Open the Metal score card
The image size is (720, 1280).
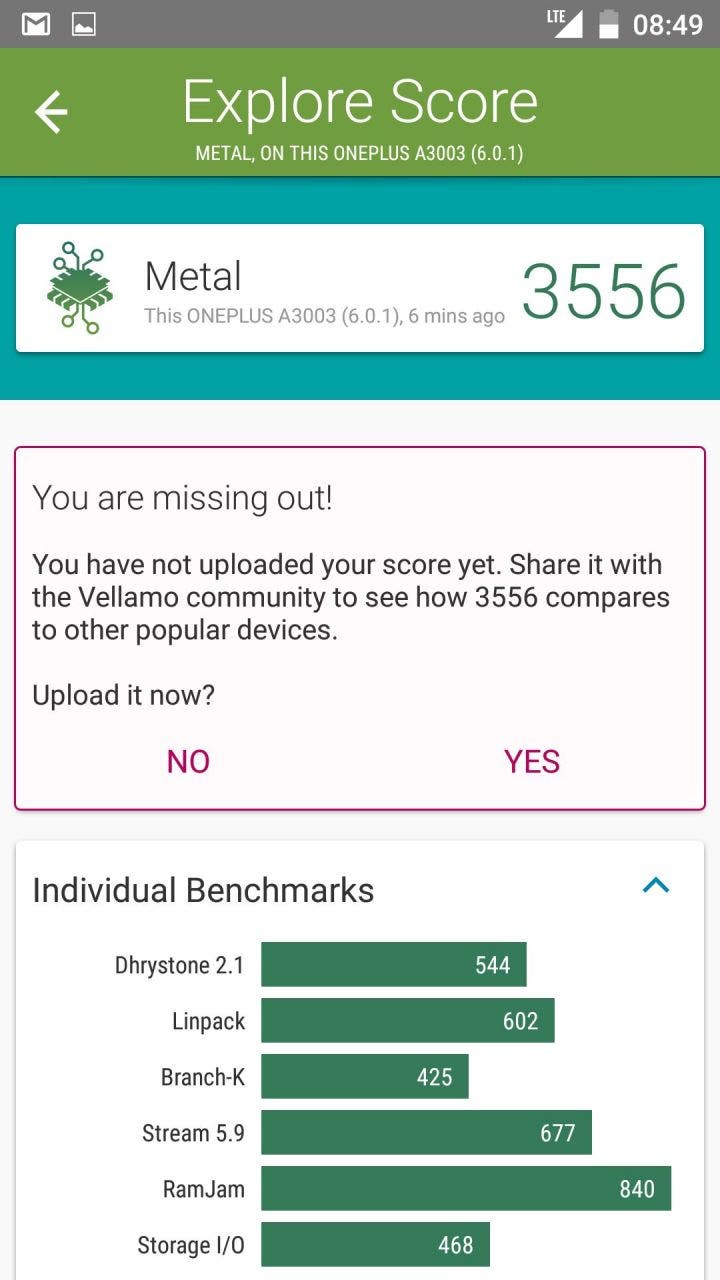pos(360,288)
